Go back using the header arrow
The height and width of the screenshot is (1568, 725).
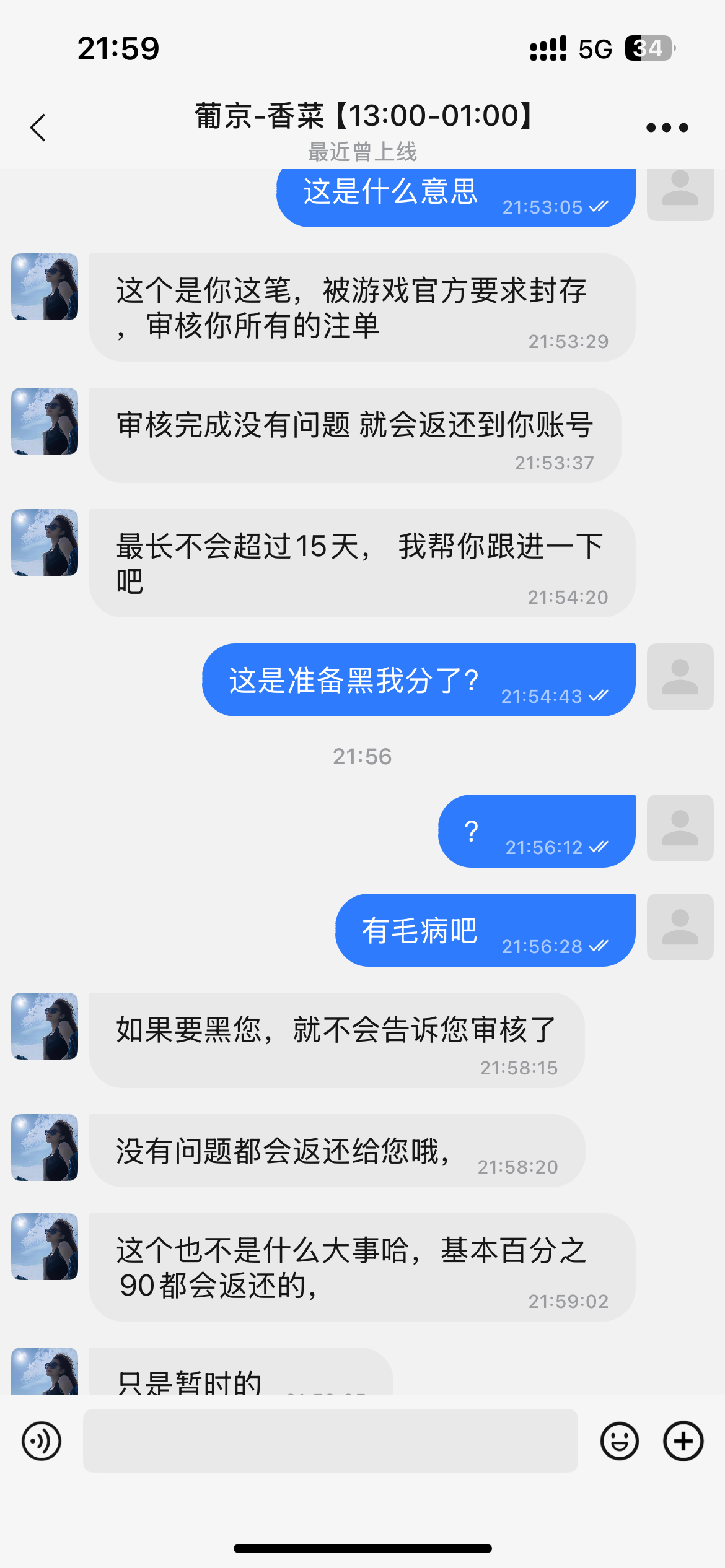[38, 128]
